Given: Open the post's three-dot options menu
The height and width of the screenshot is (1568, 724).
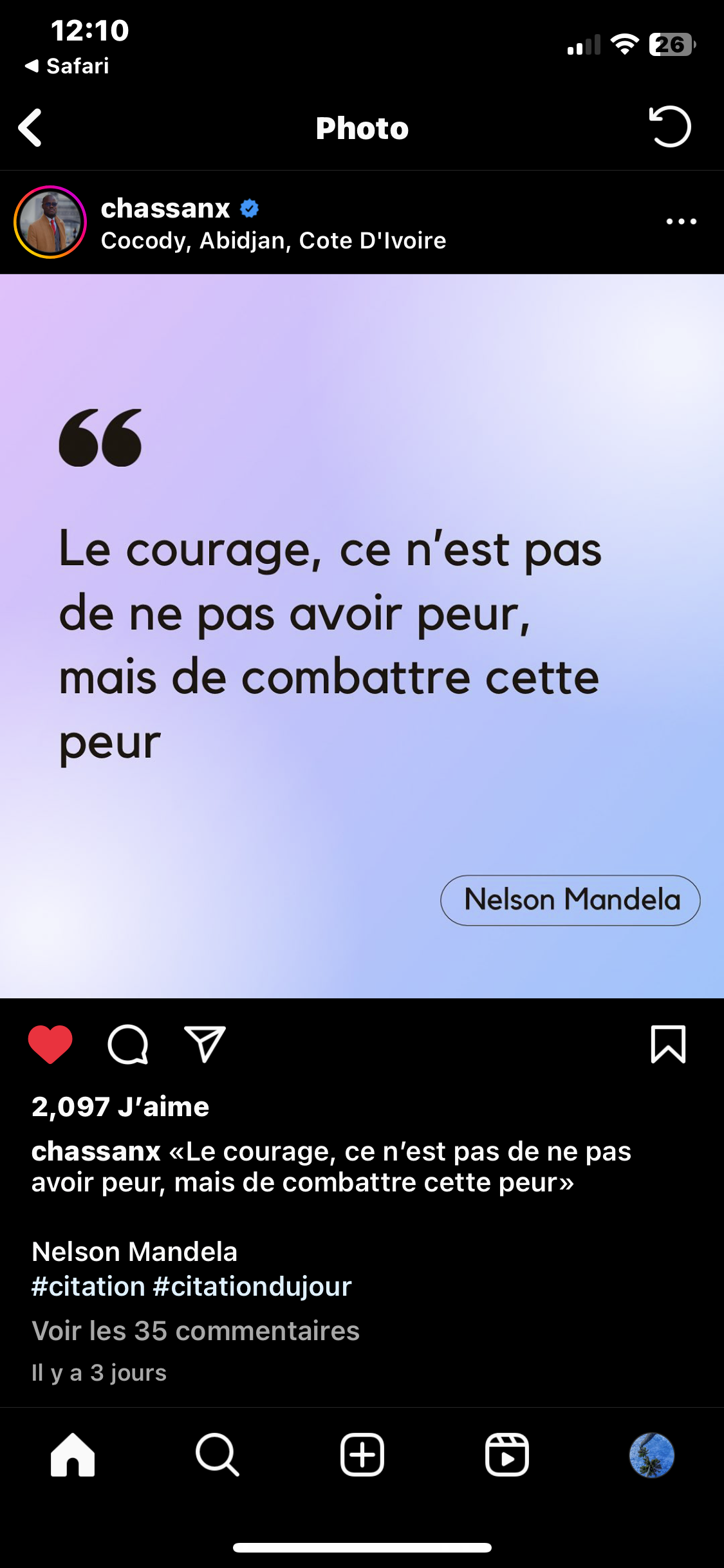Looking at the screenshot, I should point(681,221).
